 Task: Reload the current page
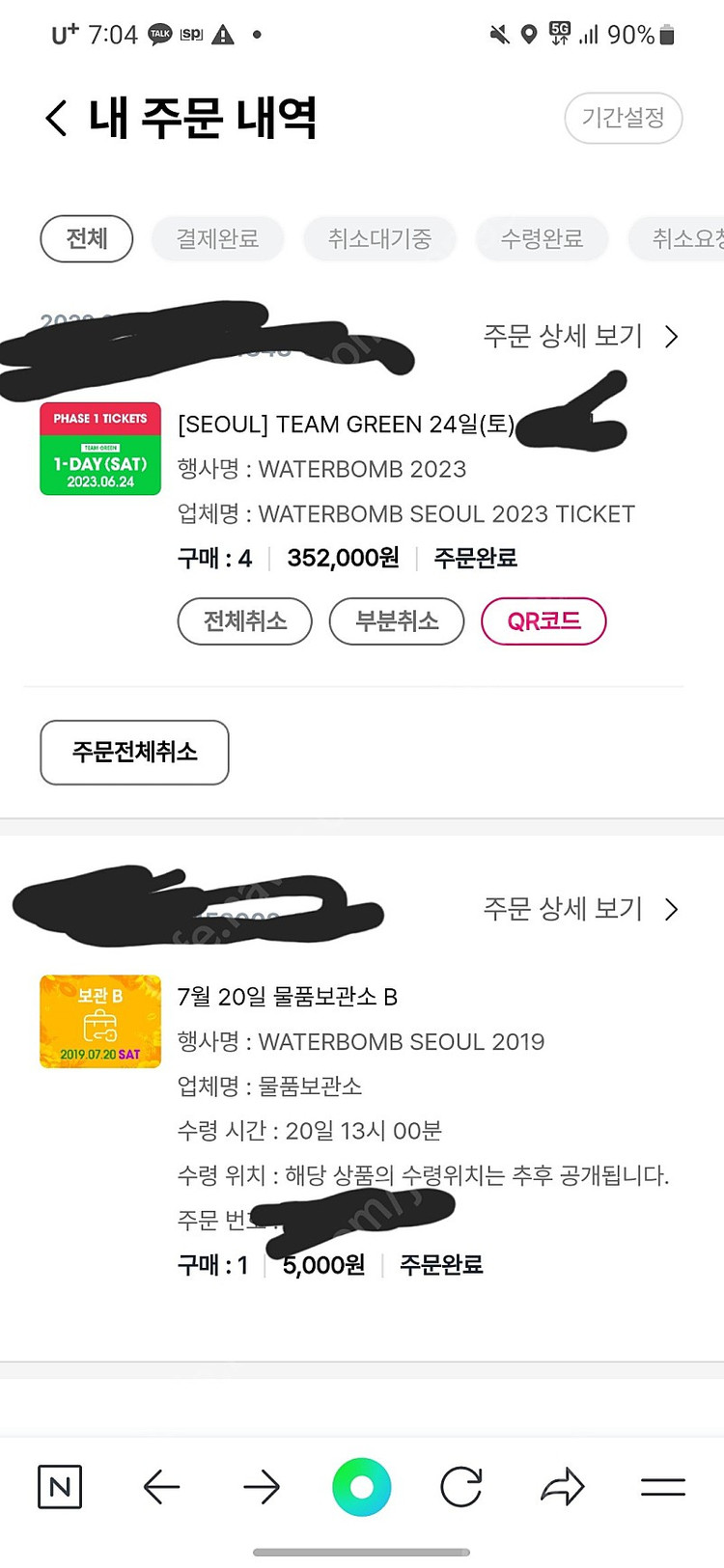pos(461,1486)
